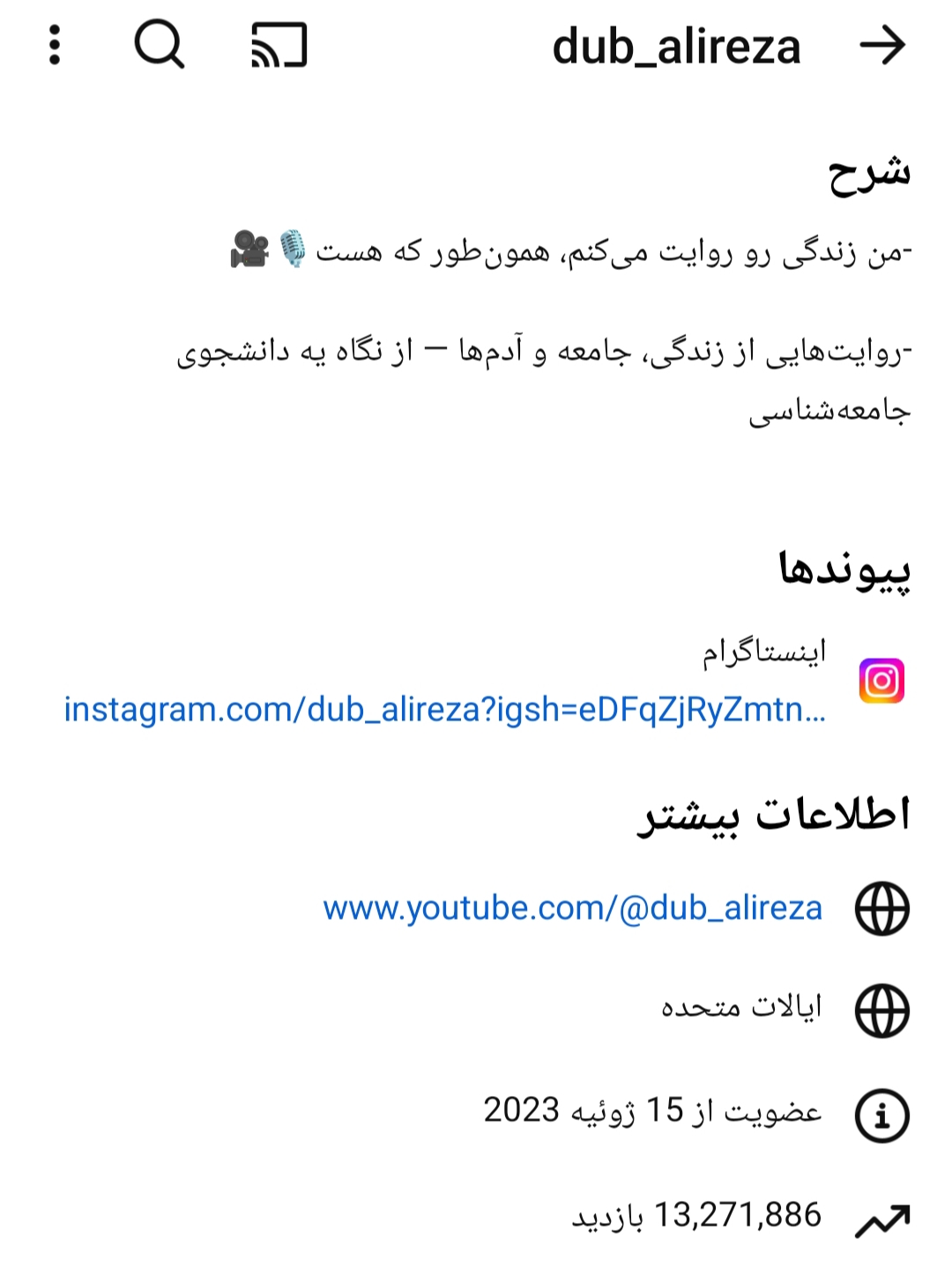Open the Instagram dub_alireza link
This screenshot has height=1268, width=952.
pyautogui.click(x=445, y=709)
